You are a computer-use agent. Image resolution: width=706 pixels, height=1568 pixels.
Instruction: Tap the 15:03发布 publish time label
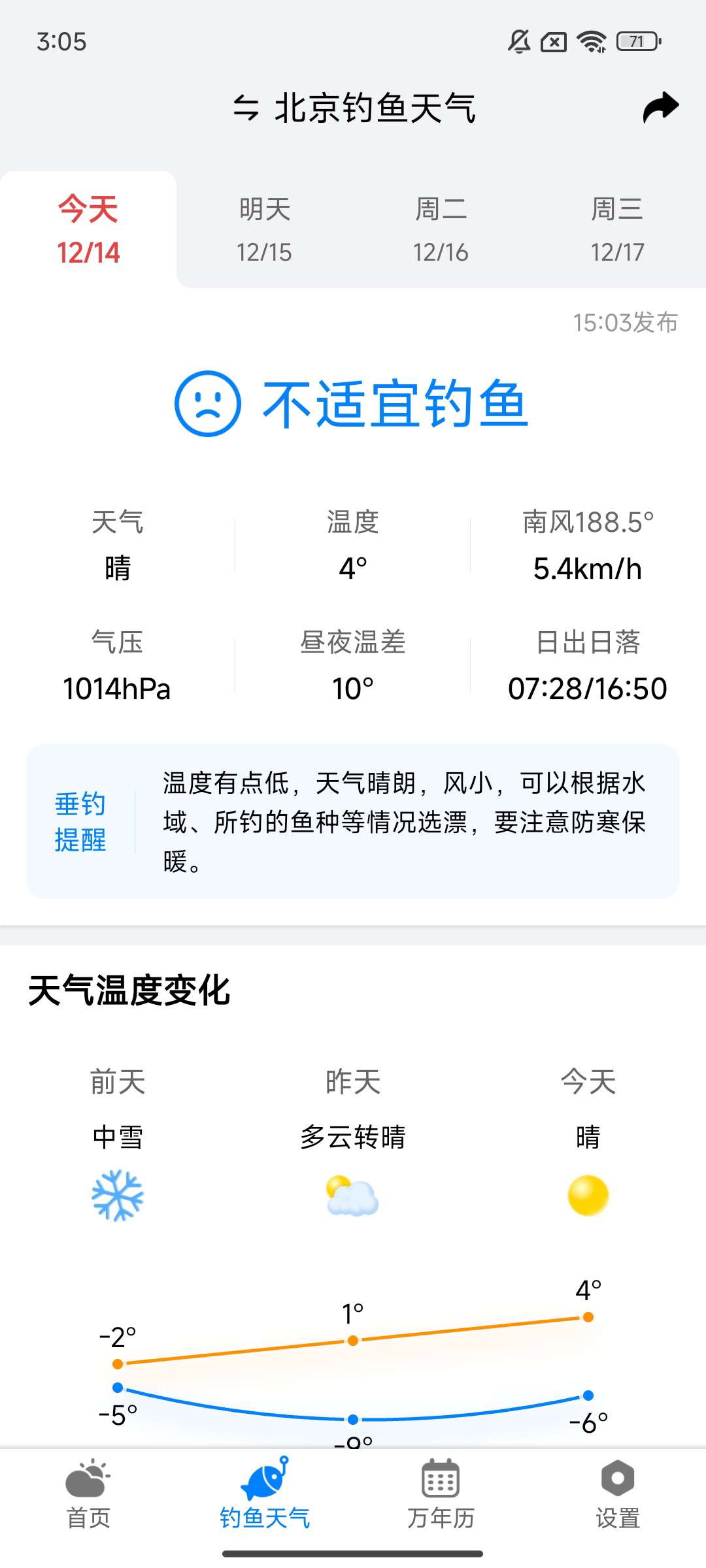point(626,323)
